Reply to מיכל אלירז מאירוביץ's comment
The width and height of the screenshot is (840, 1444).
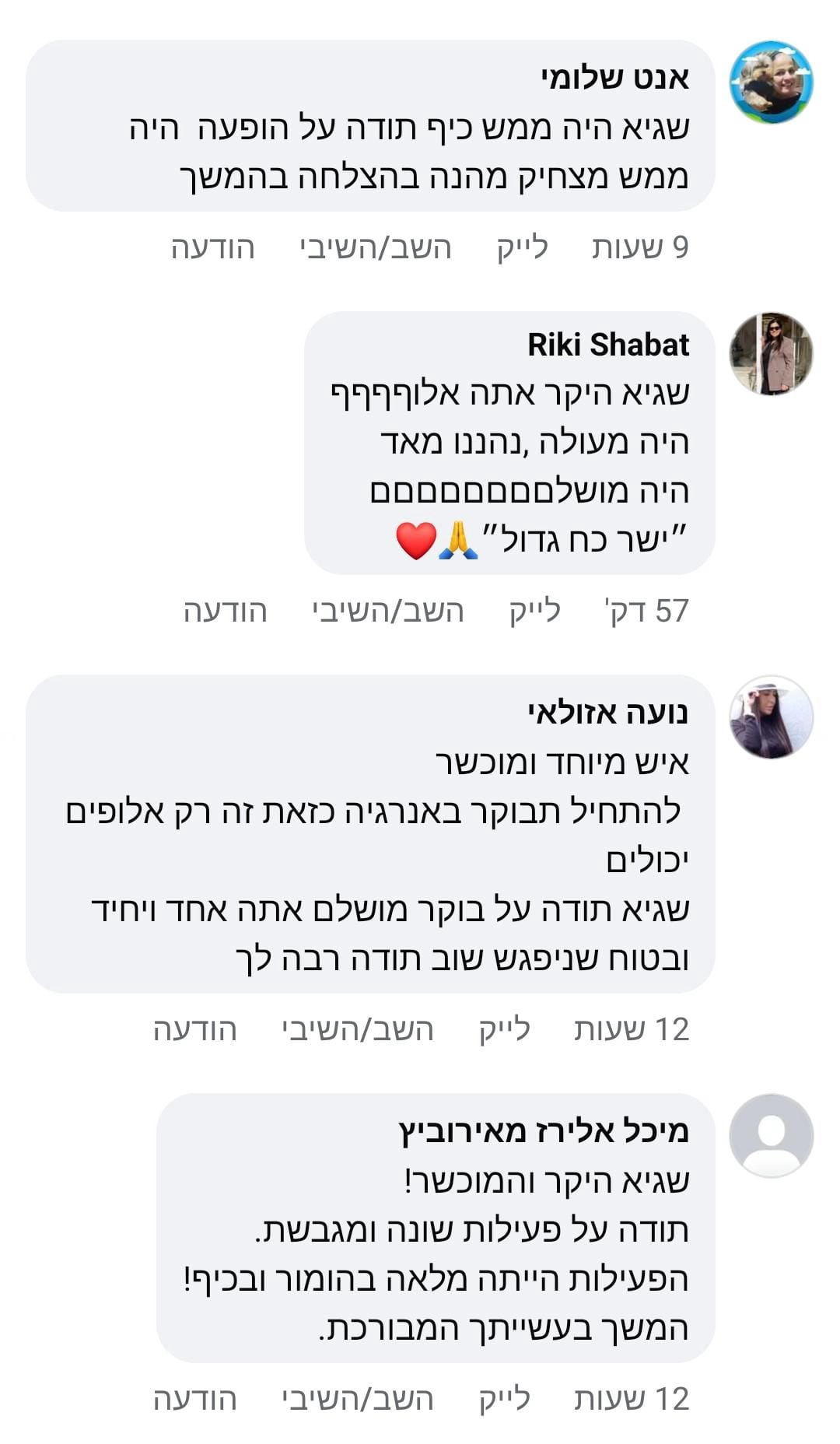point(358,1399)
